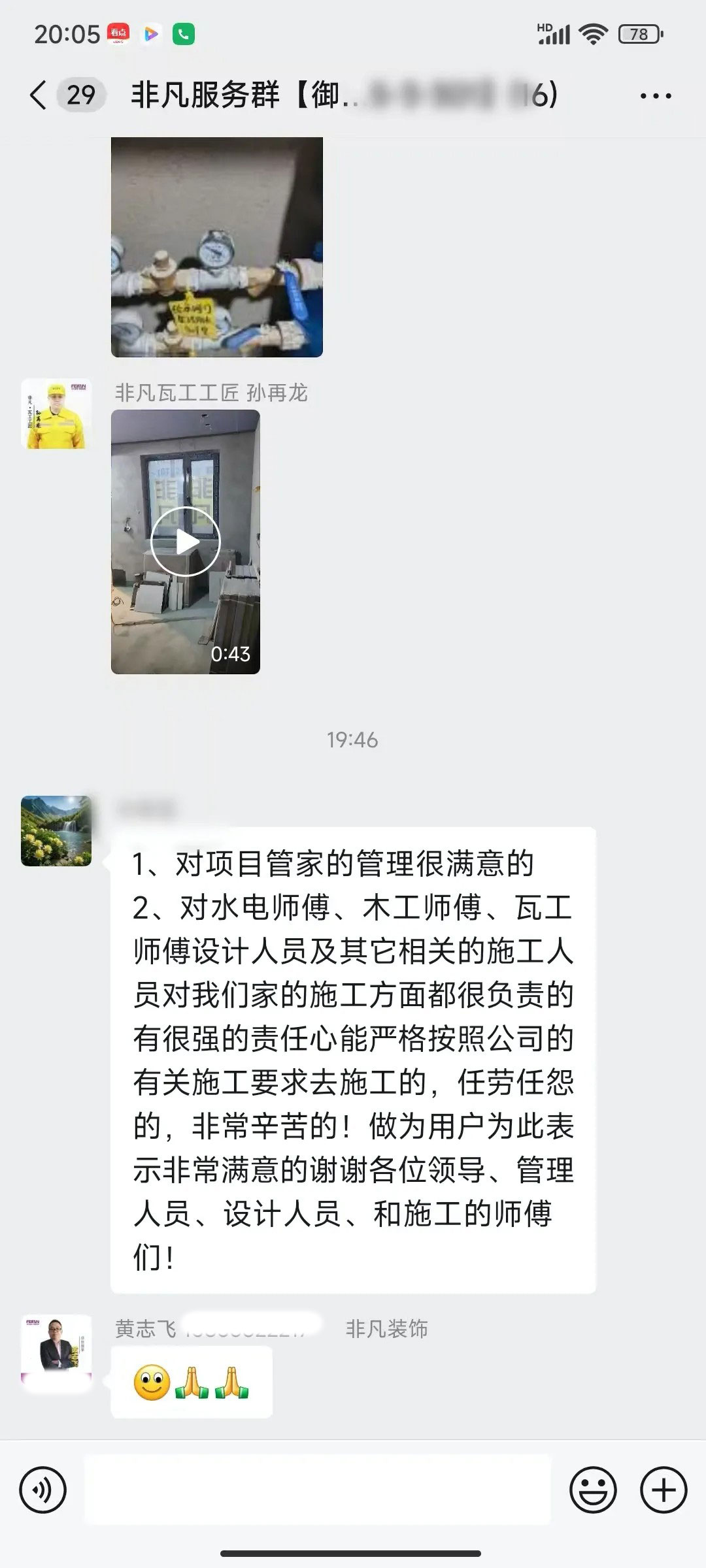Open the plus attachments menu

664,1491
